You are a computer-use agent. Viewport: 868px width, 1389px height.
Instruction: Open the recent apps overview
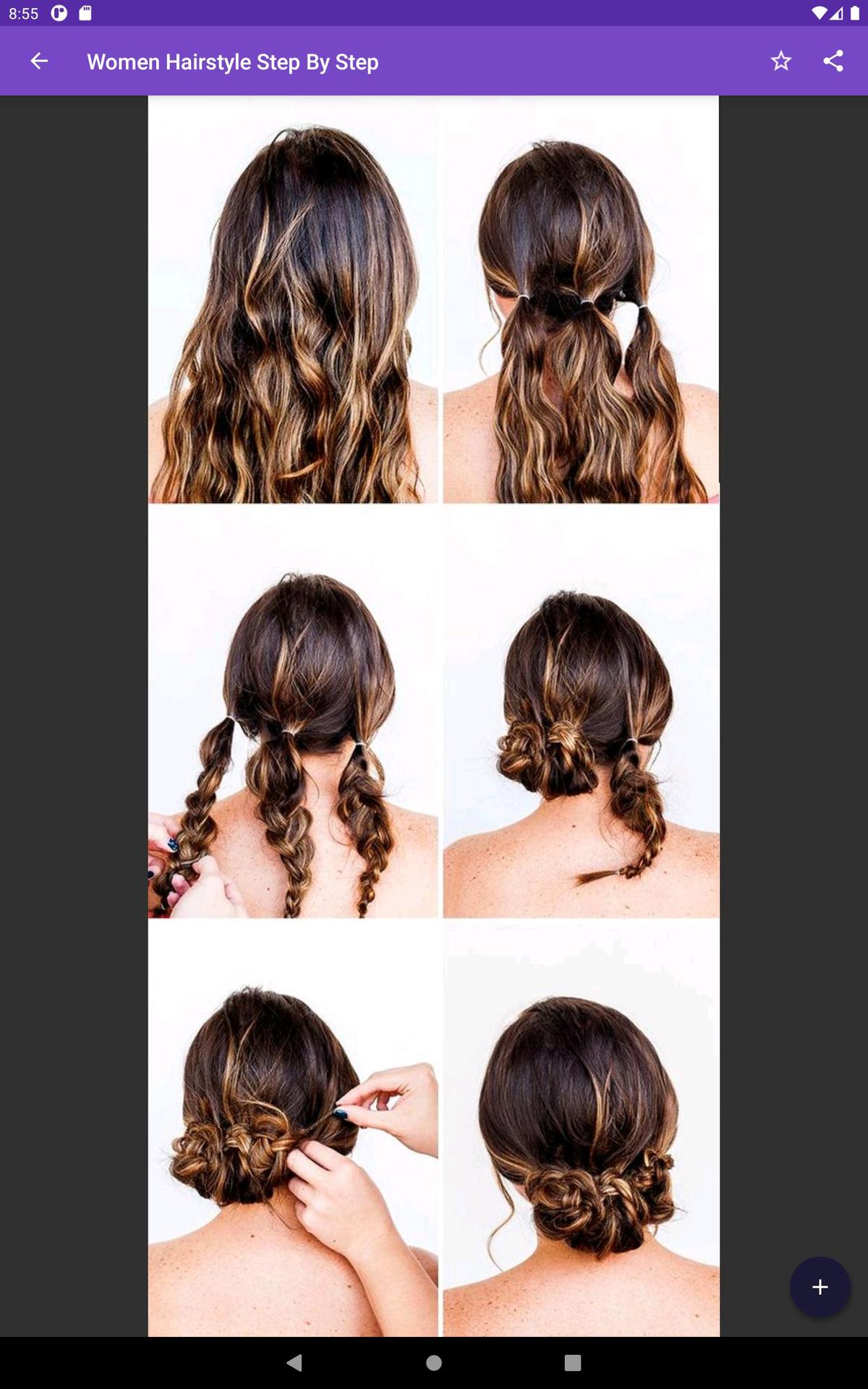click(x=573, y=1363)
